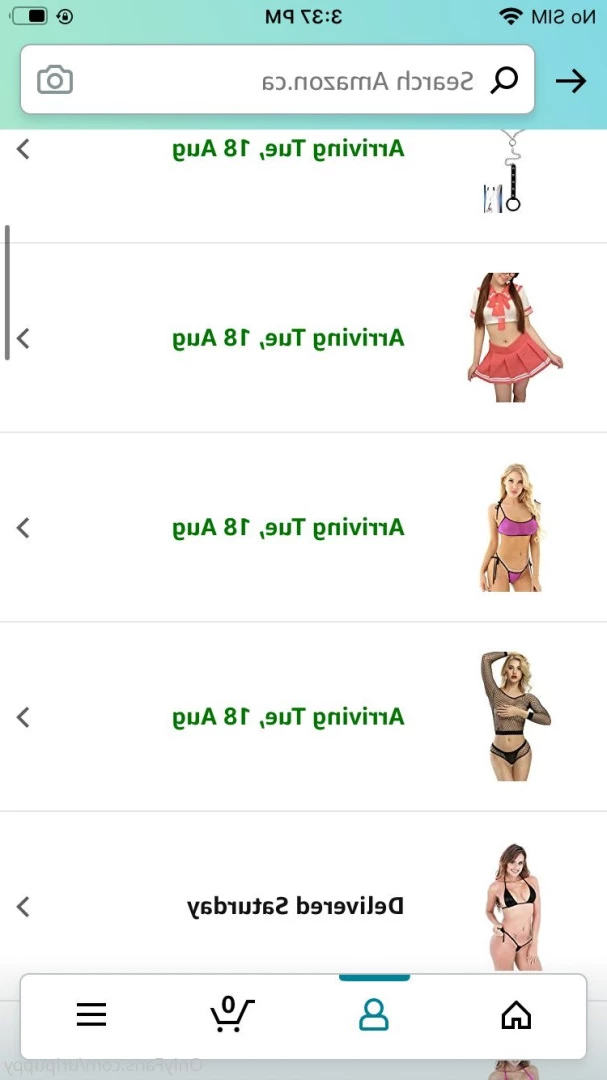Open the hamburger menu tab
The width and height of the screenshot is (607, 1080).
(91, 1015)
